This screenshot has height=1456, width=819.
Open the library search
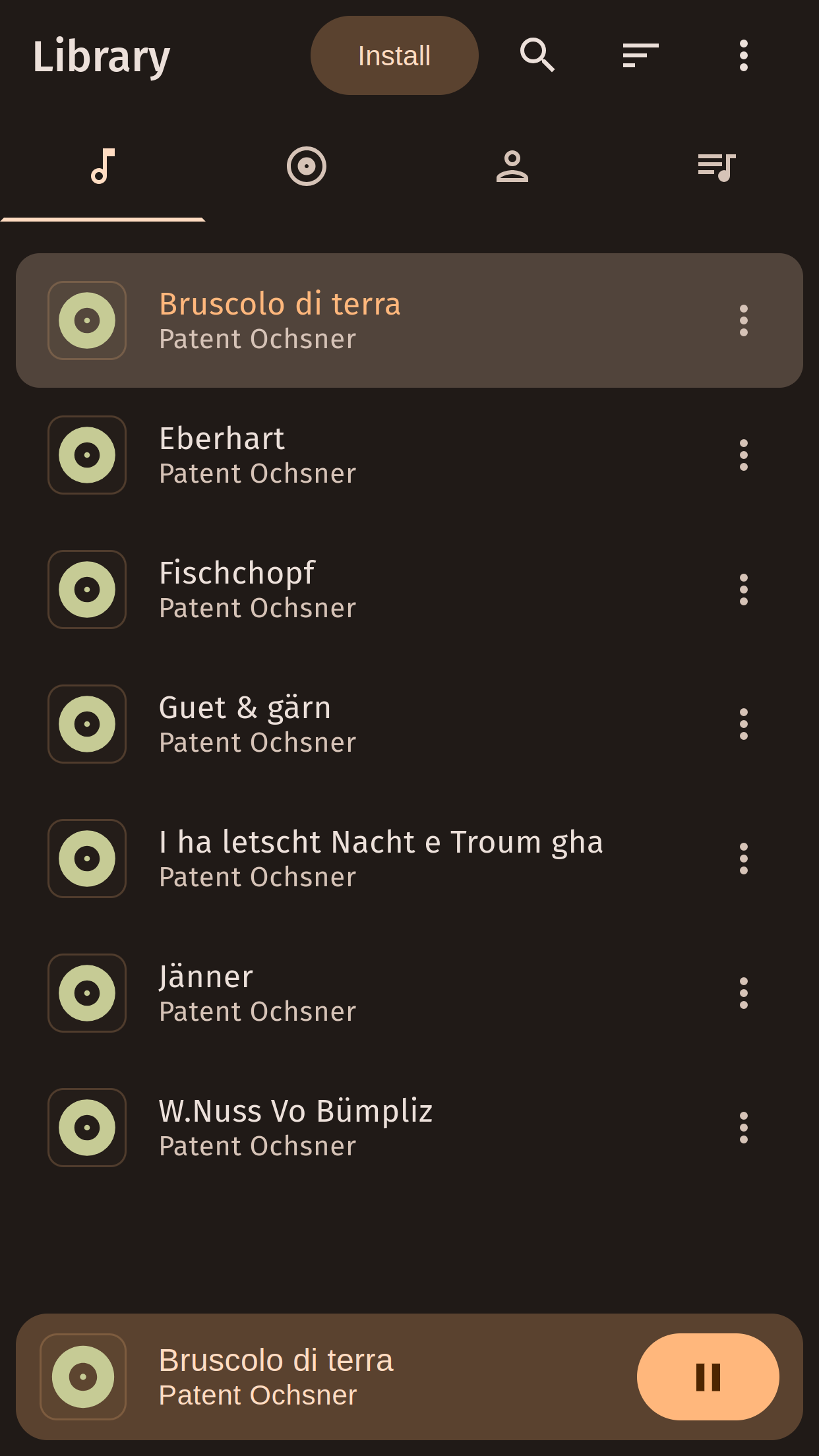tap(537, 55)
